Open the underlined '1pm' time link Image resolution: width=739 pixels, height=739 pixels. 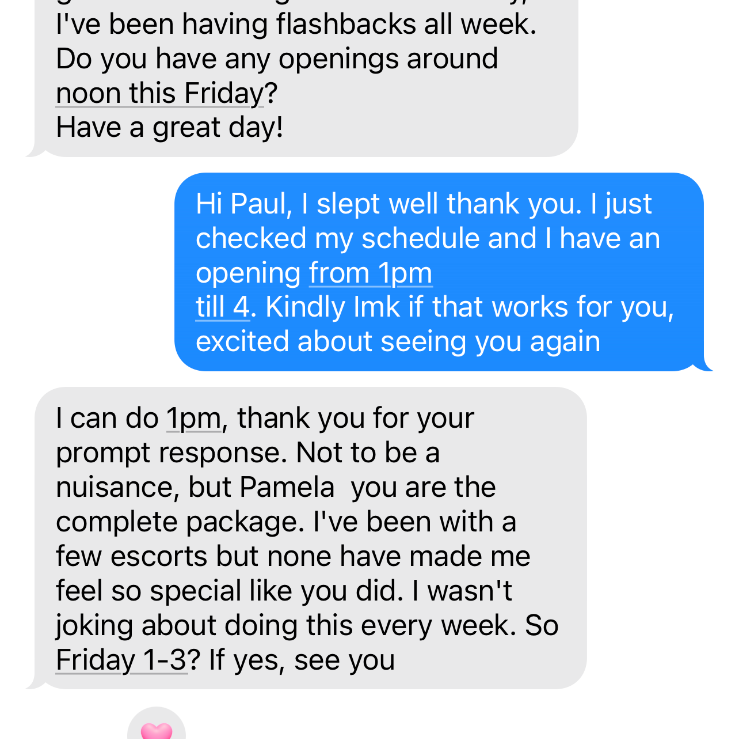click(x=193, y=417)
